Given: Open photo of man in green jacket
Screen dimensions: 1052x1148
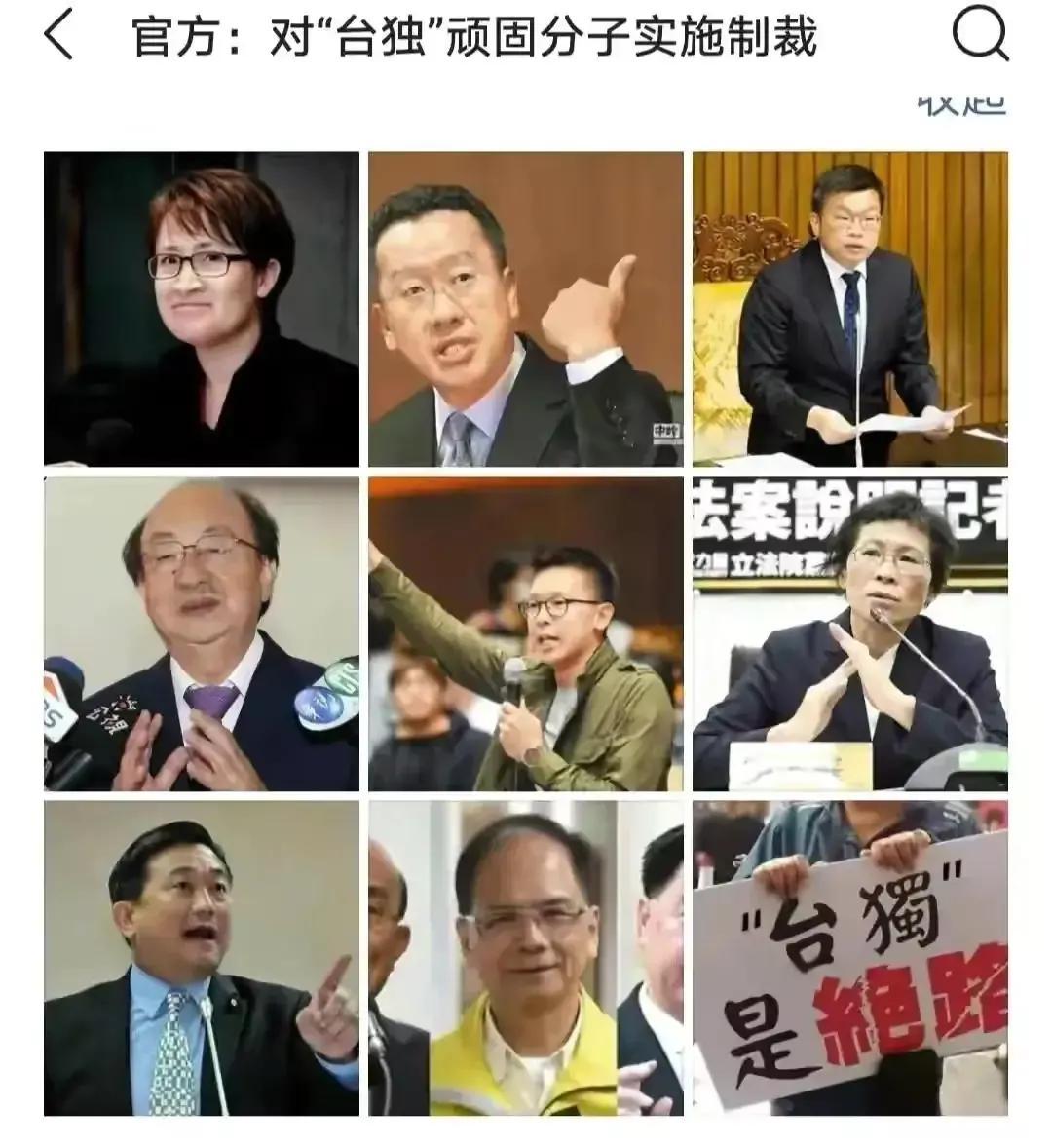Looking at the screenshot, I should 525,633.
